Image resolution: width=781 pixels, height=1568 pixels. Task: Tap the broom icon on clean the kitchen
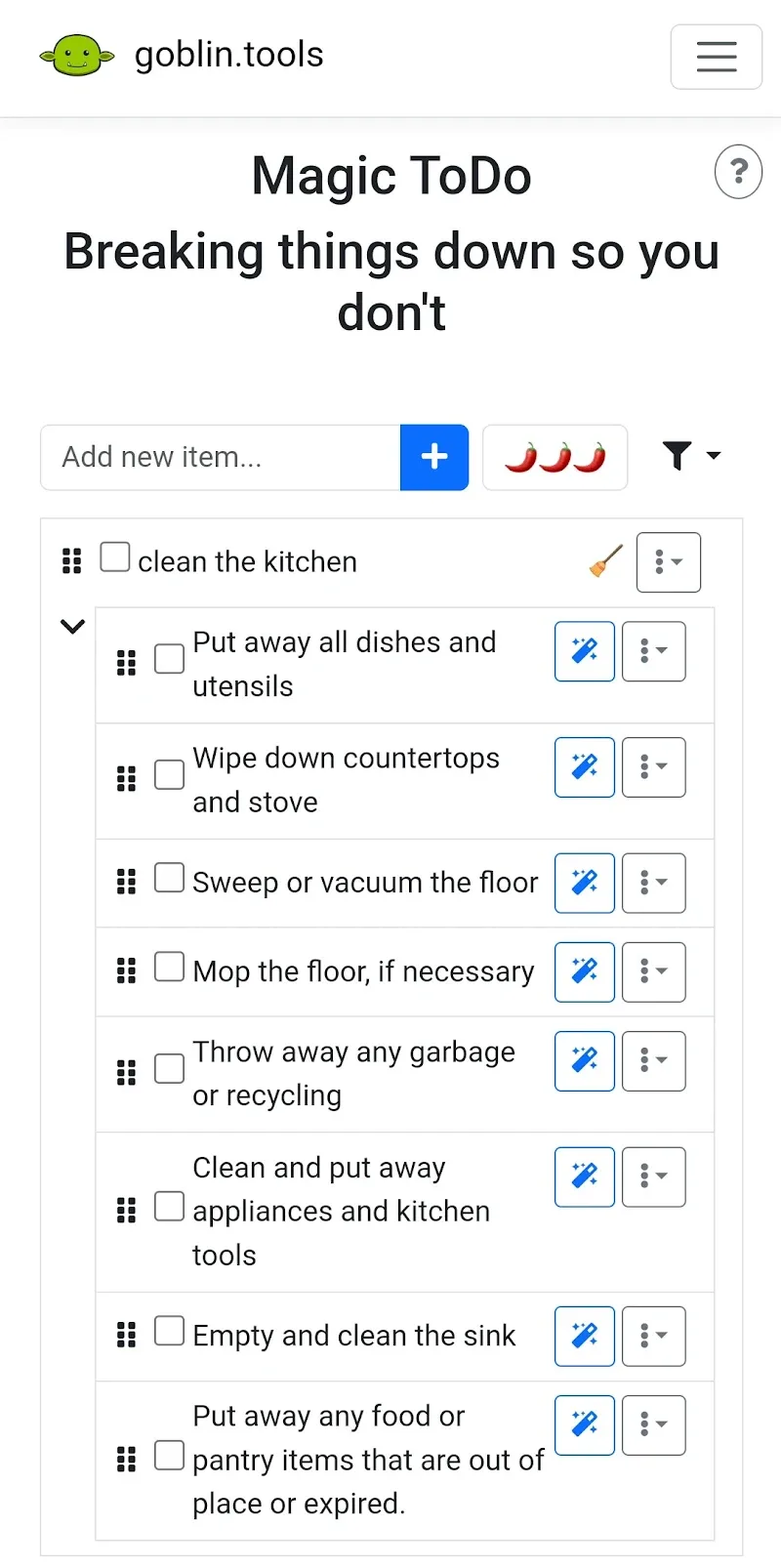[606, 561]
